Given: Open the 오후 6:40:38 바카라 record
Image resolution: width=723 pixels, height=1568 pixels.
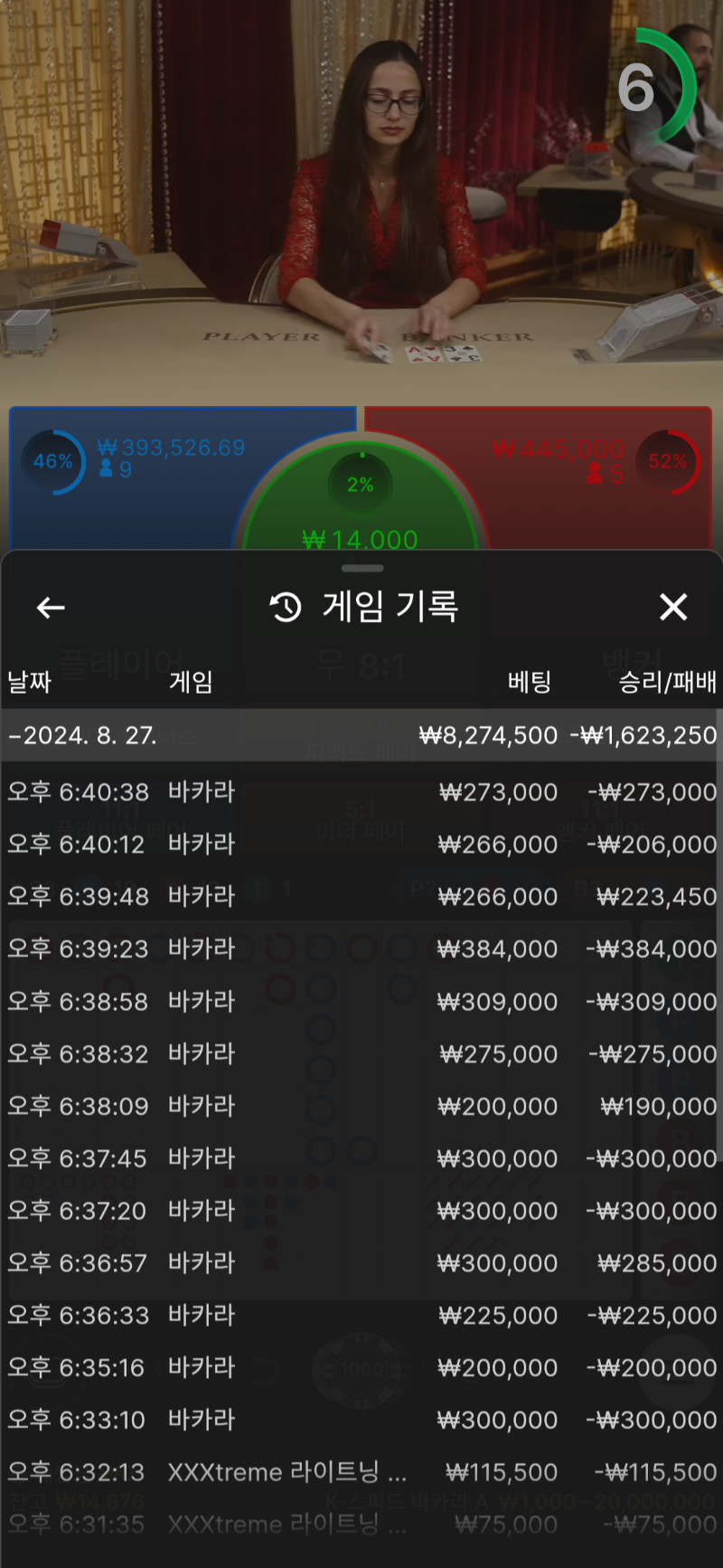Looking at the screenshot, I should [x=361, y=792].
